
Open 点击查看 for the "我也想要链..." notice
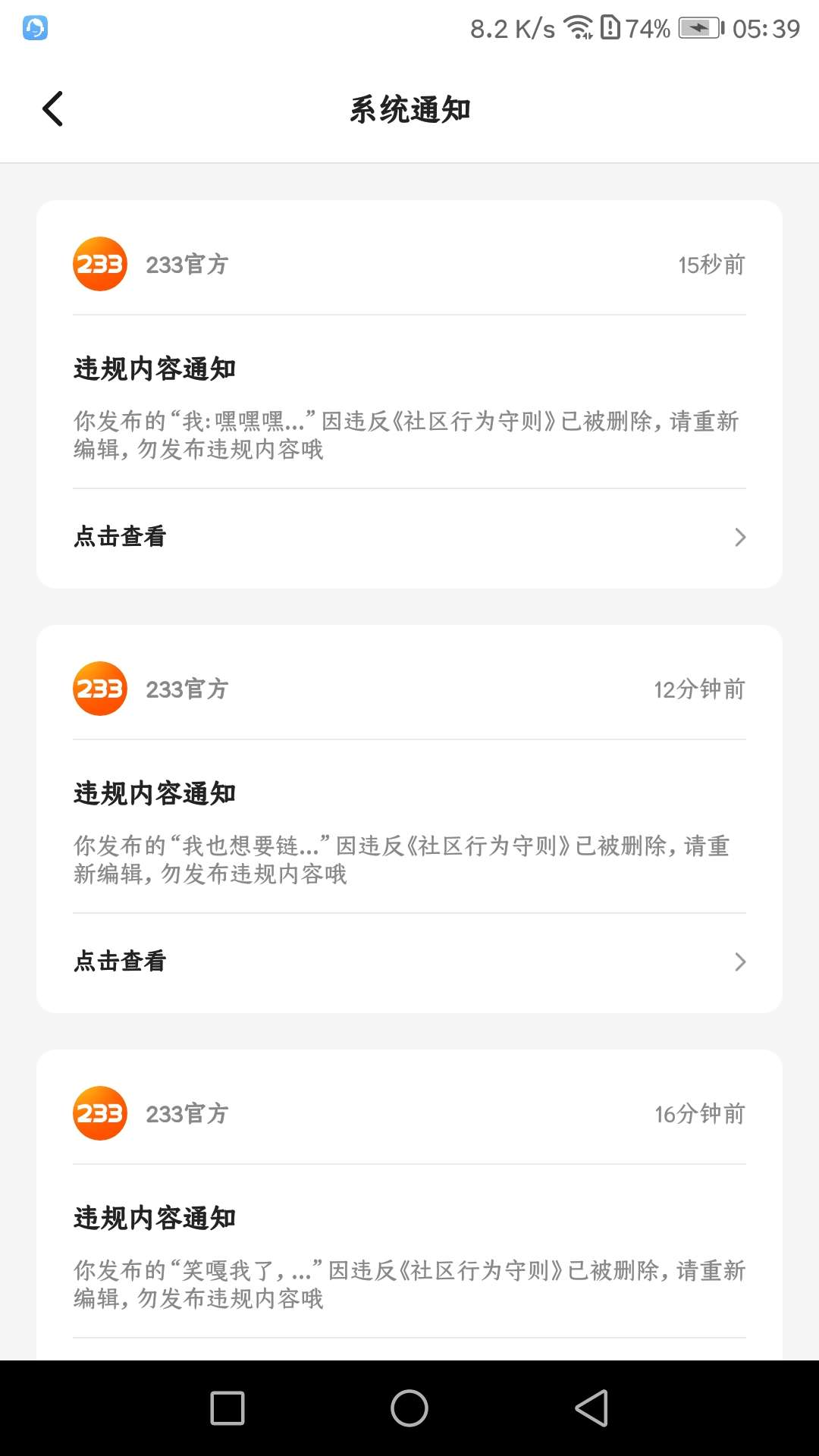[x=409, y=962]
